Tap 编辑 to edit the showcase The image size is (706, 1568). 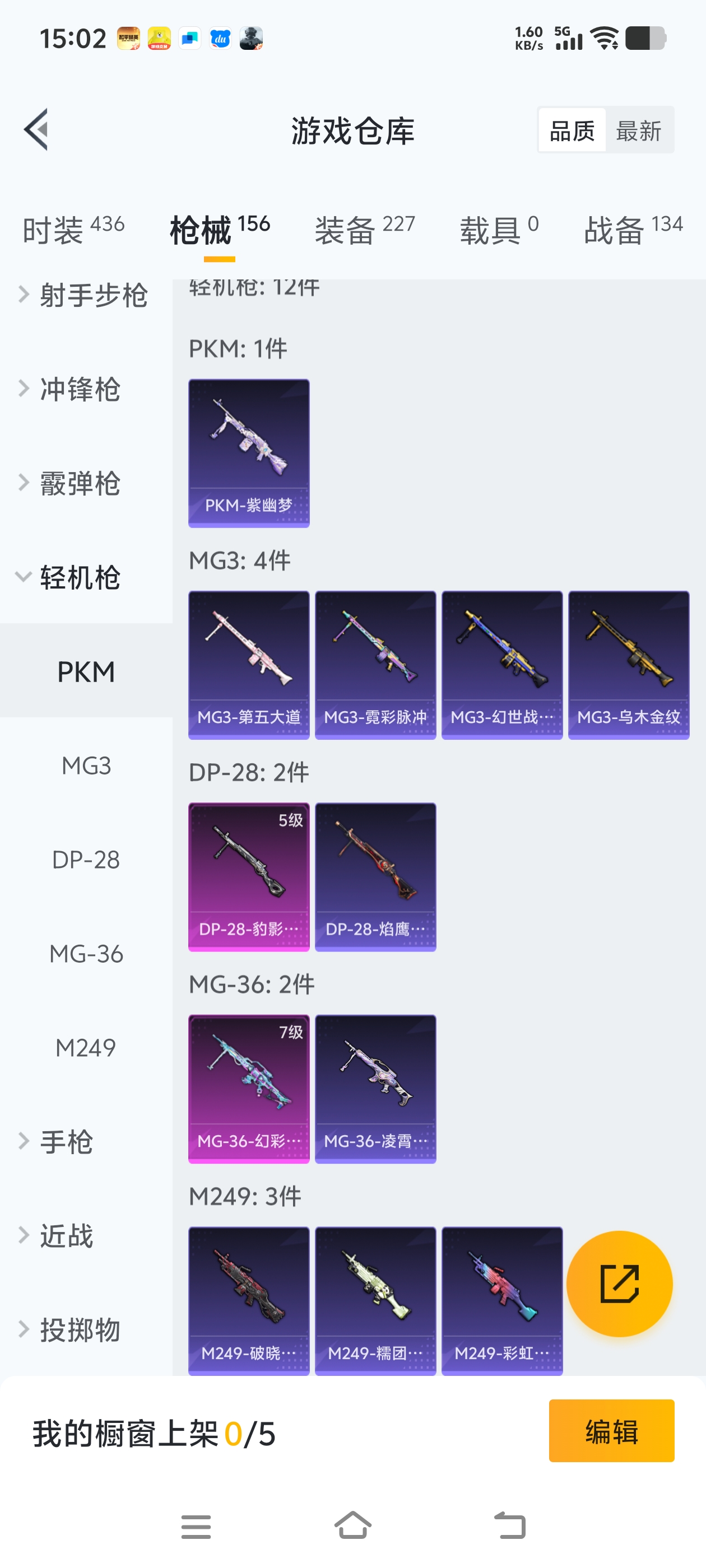pyautogui.click(x=611, y=1430)
